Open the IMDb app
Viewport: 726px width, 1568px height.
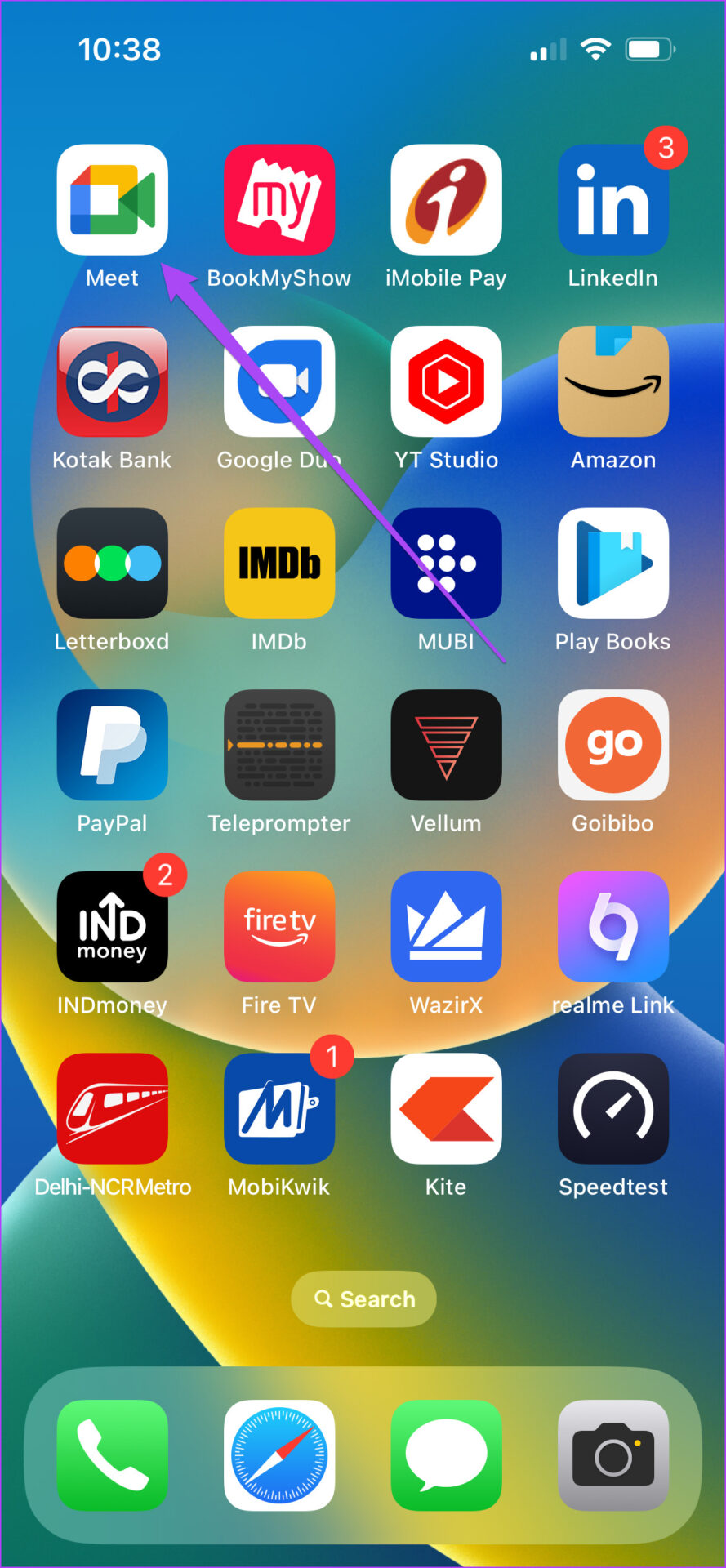click(279, 563)
